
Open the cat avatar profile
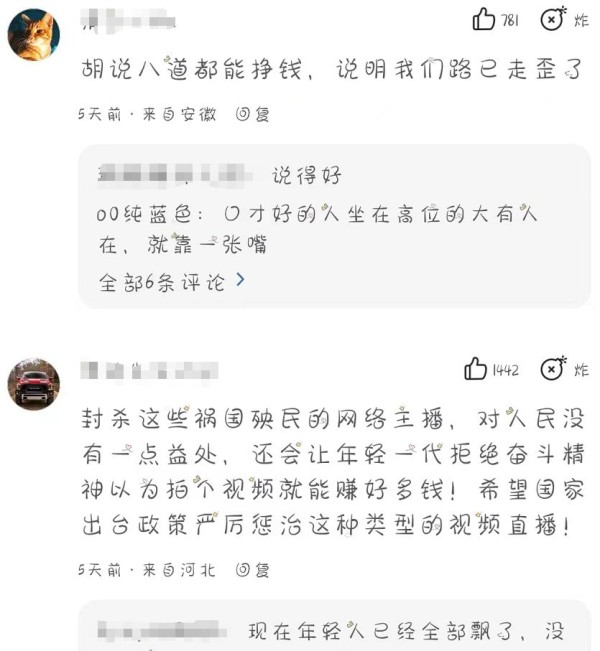[x=34, y=35]
